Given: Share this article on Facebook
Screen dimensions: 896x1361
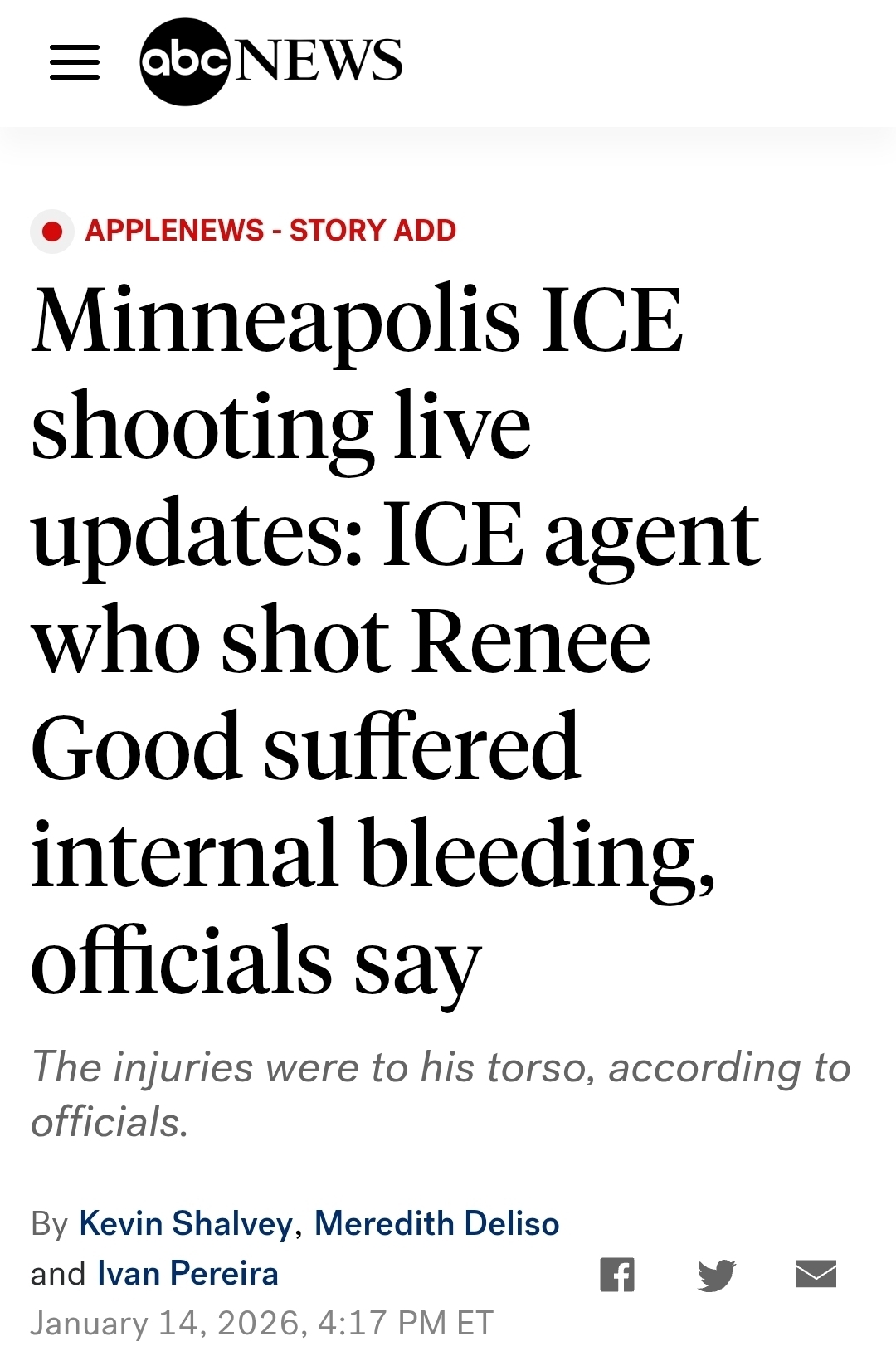Looking at the screenshot, I should (x=617, y=1275).
